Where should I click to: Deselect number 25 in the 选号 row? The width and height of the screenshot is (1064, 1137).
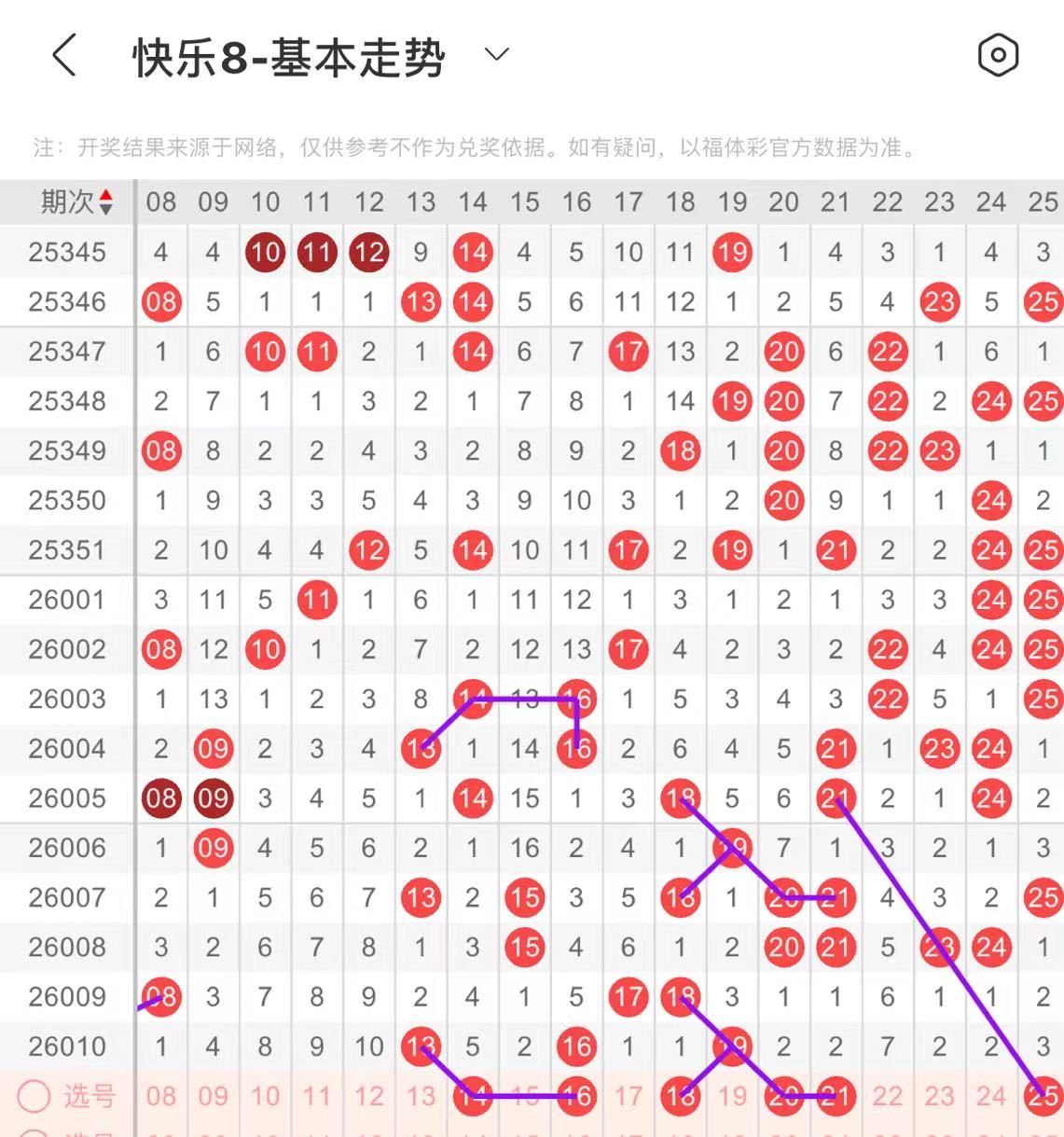[x=1043, y=1096]
